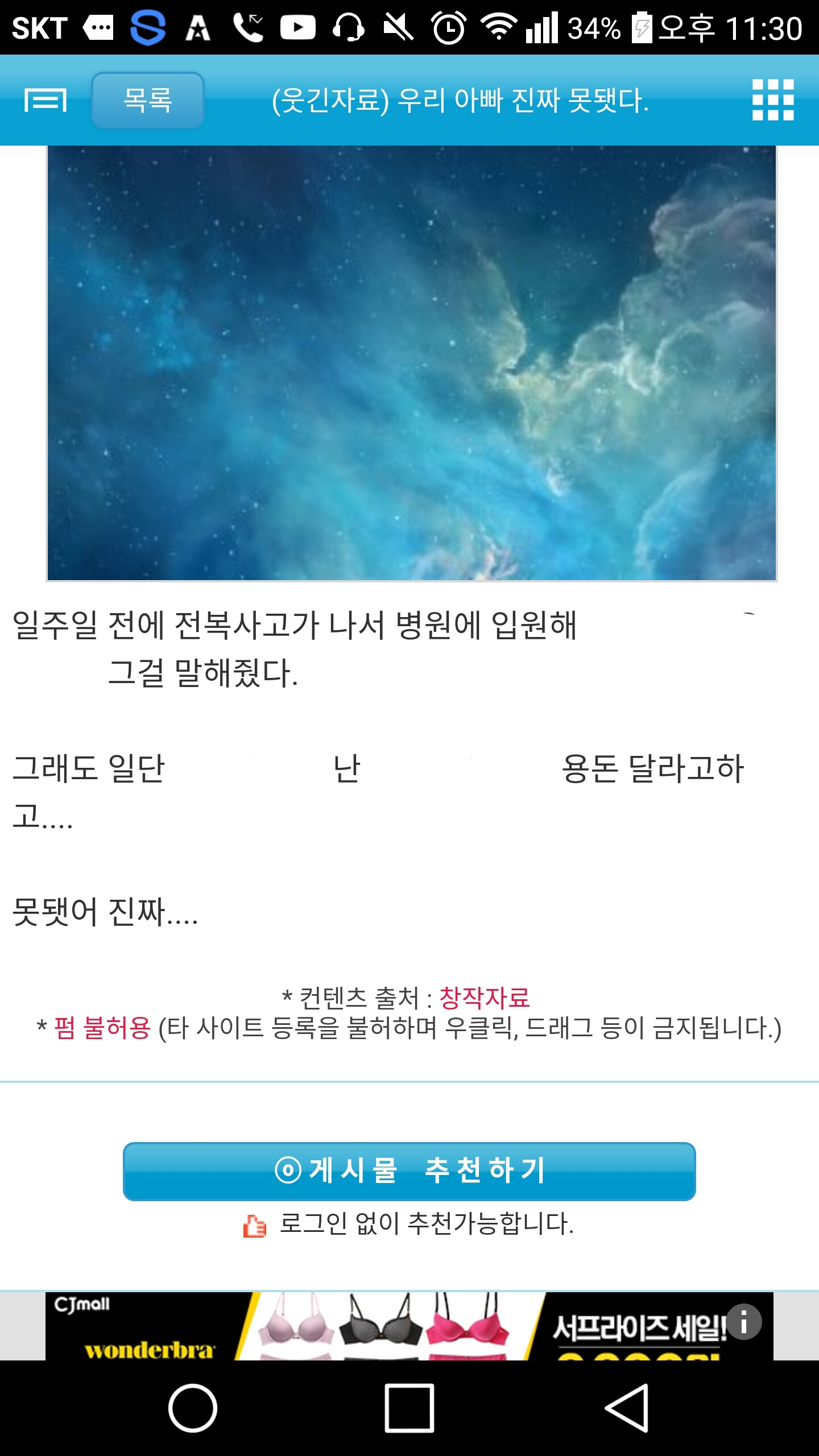Go to the home screen
This screenshot has height=1456, width=819.
[193, 1408]
